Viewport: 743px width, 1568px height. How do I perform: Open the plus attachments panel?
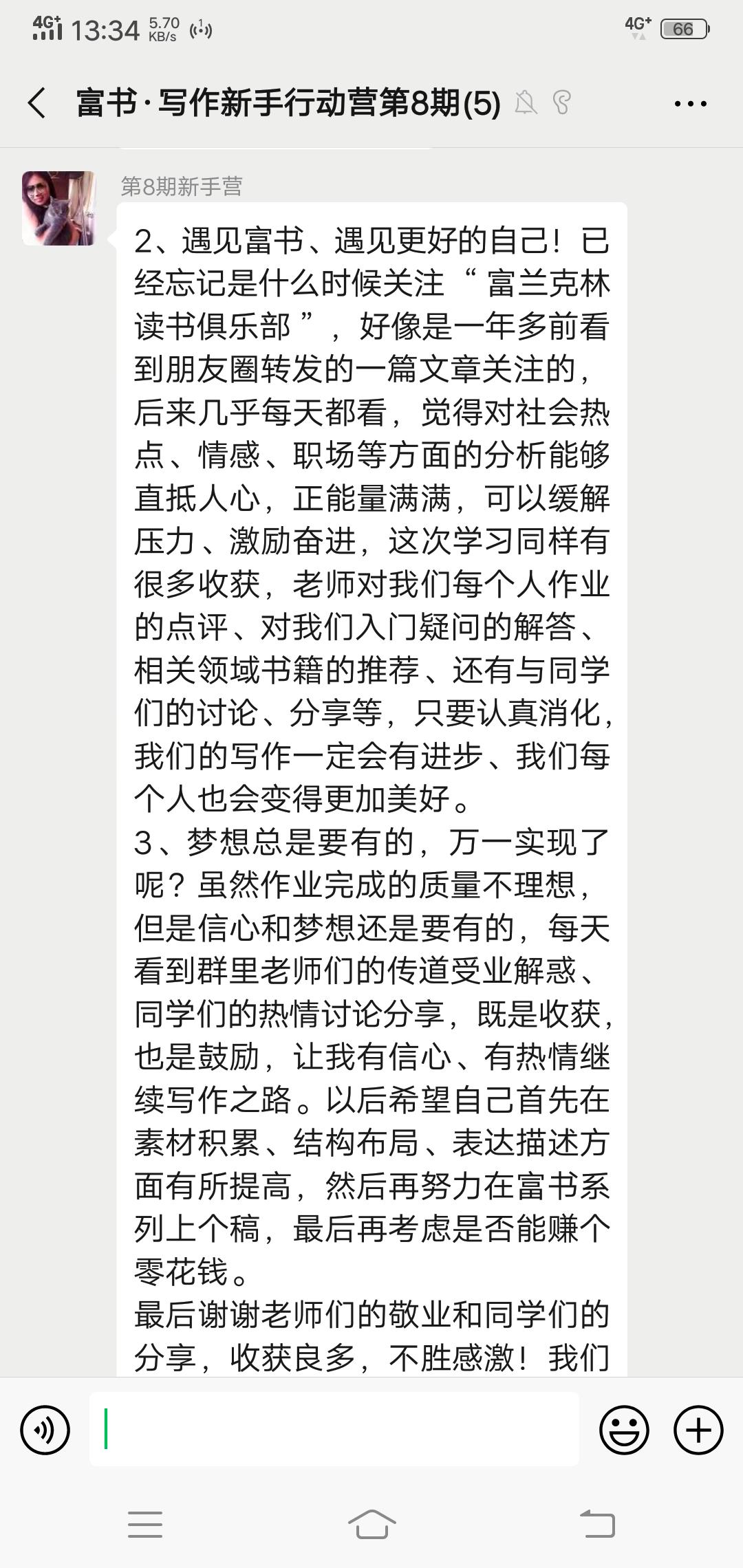(698, 1430)
